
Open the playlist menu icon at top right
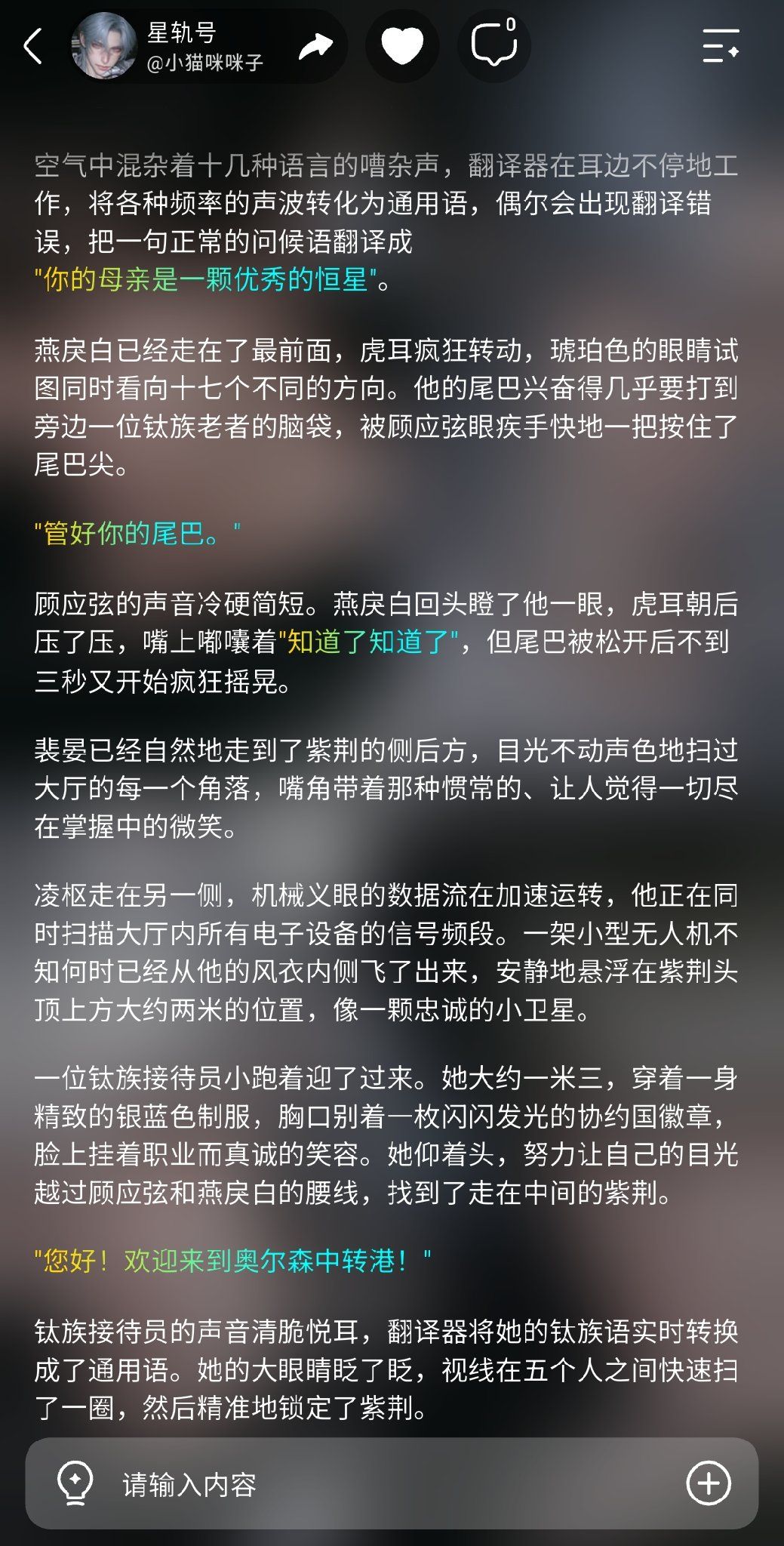tap(721, 46)
